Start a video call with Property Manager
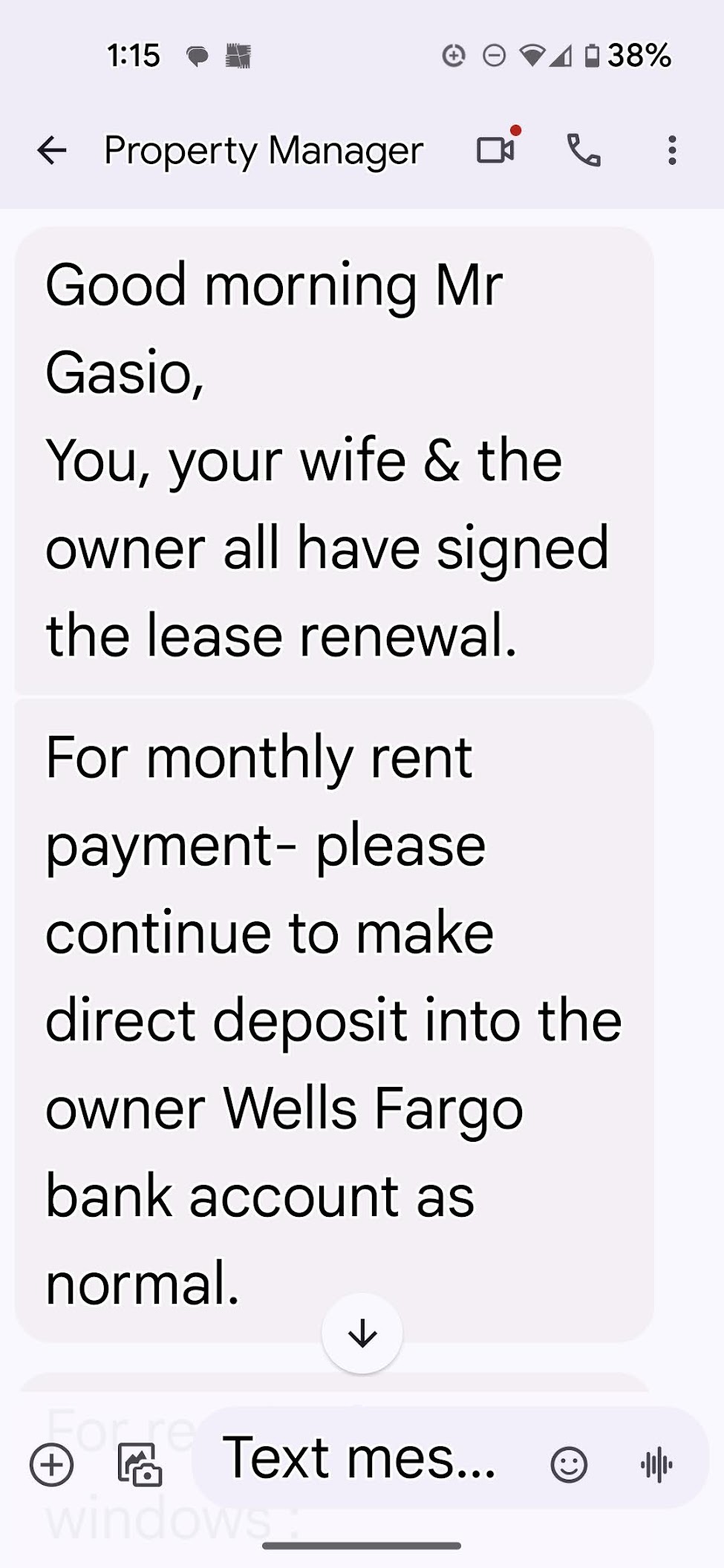Image resolution: width=724 pixels, height=1568 pixels. [x=496, y=151]
